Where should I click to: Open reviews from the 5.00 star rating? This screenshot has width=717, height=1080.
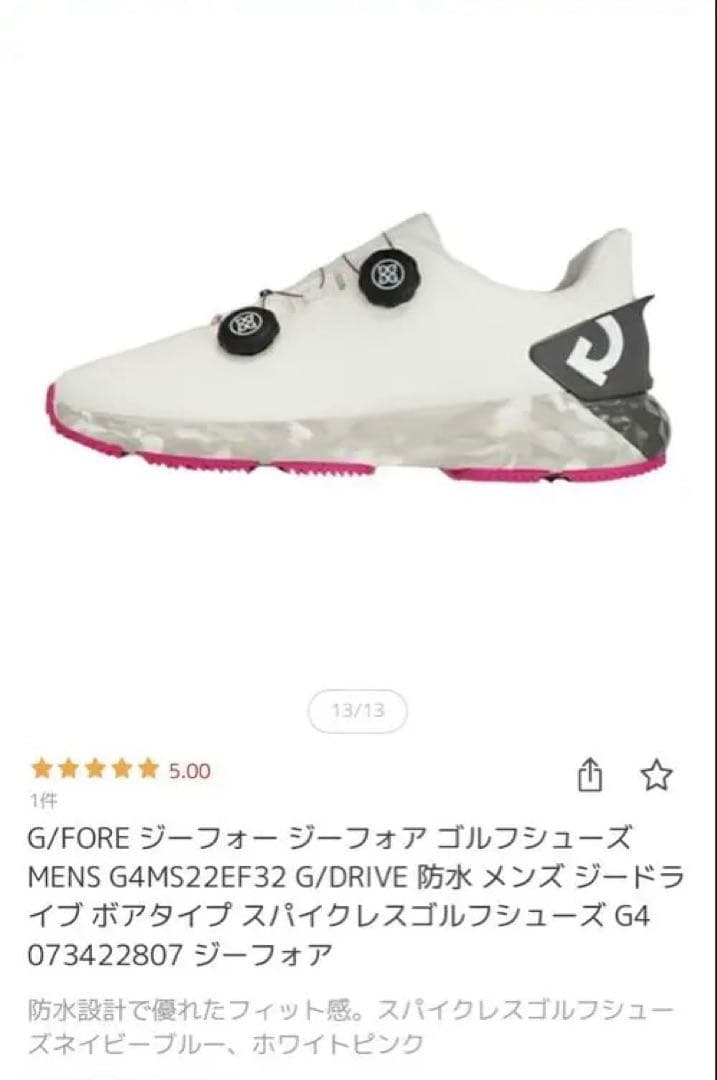click(120, 769)
